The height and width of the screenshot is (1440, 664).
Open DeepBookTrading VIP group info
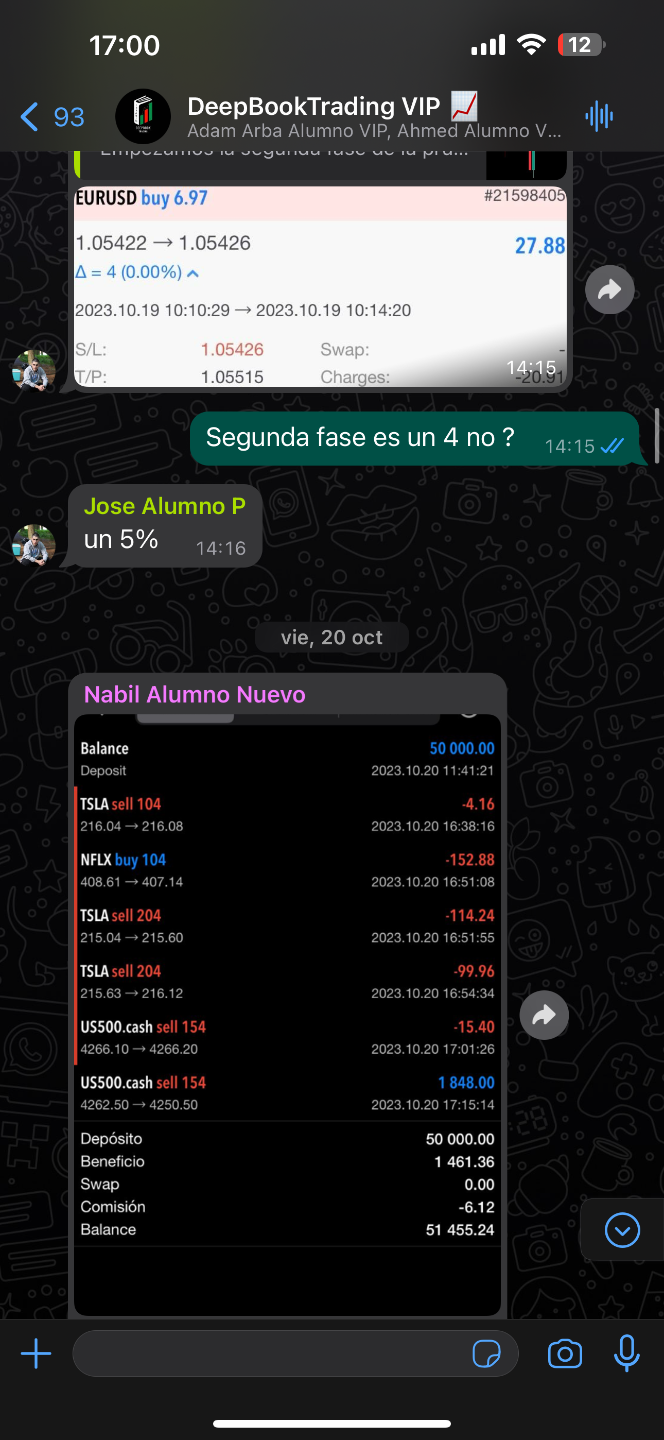click(330, 116)
